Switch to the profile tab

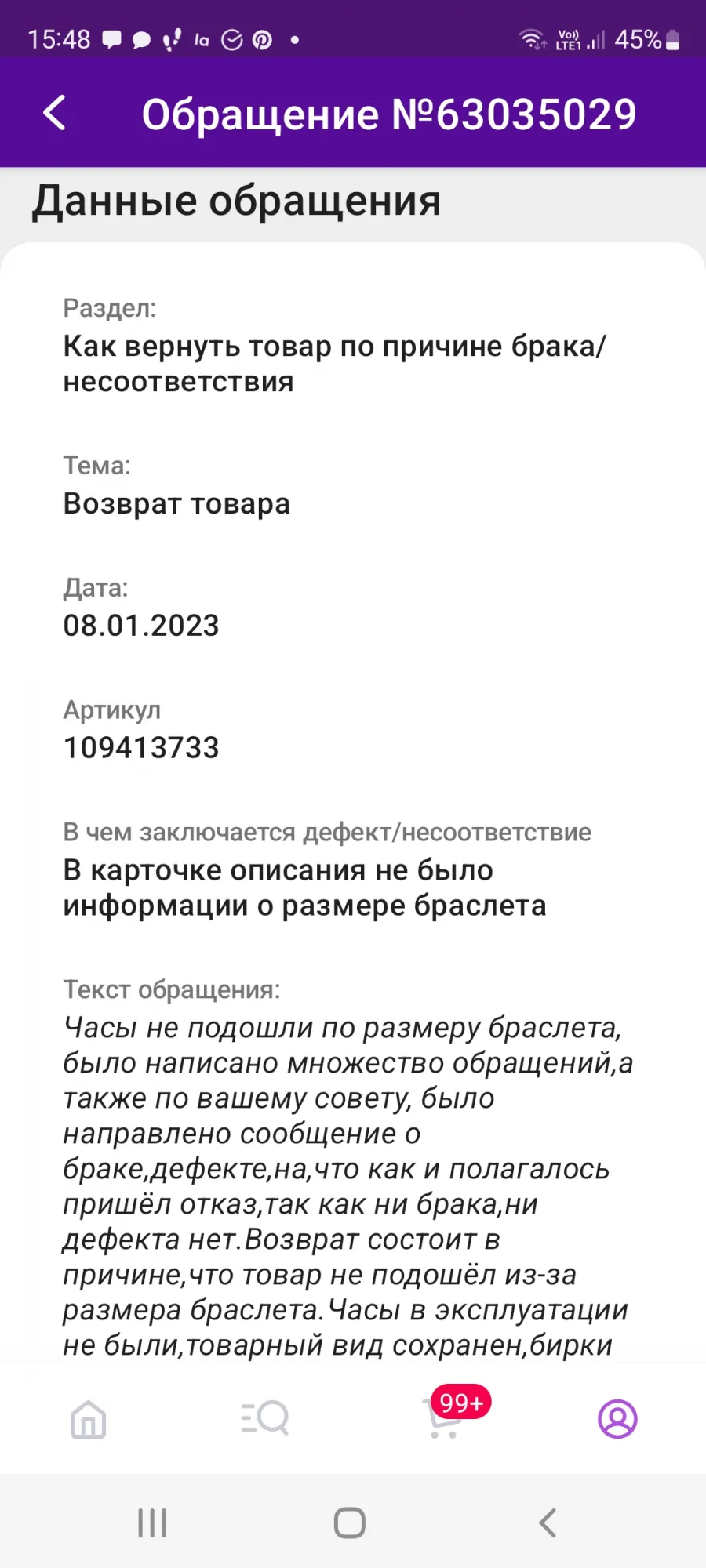[618, 1419]
